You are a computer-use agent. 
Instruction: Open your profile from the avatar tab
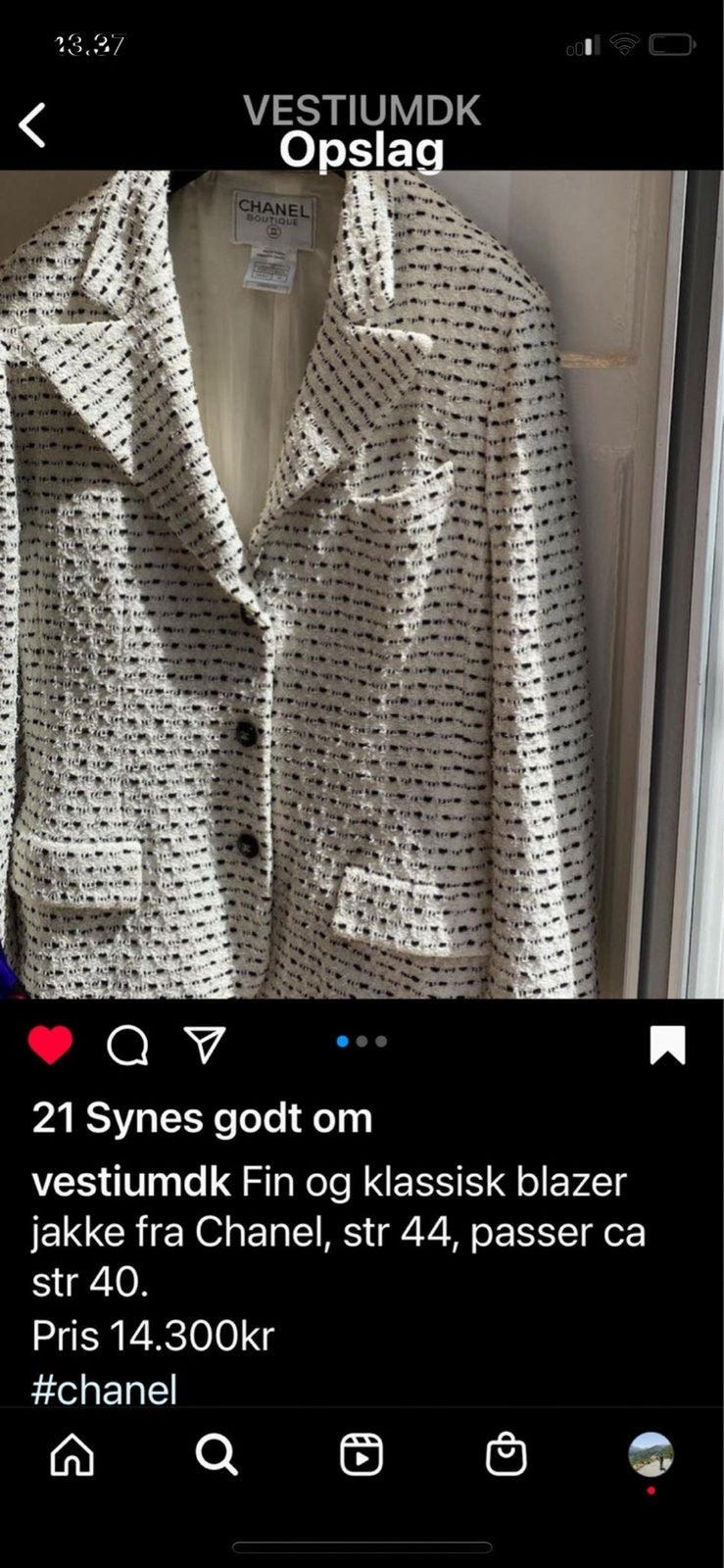(x=651, y=1455)
